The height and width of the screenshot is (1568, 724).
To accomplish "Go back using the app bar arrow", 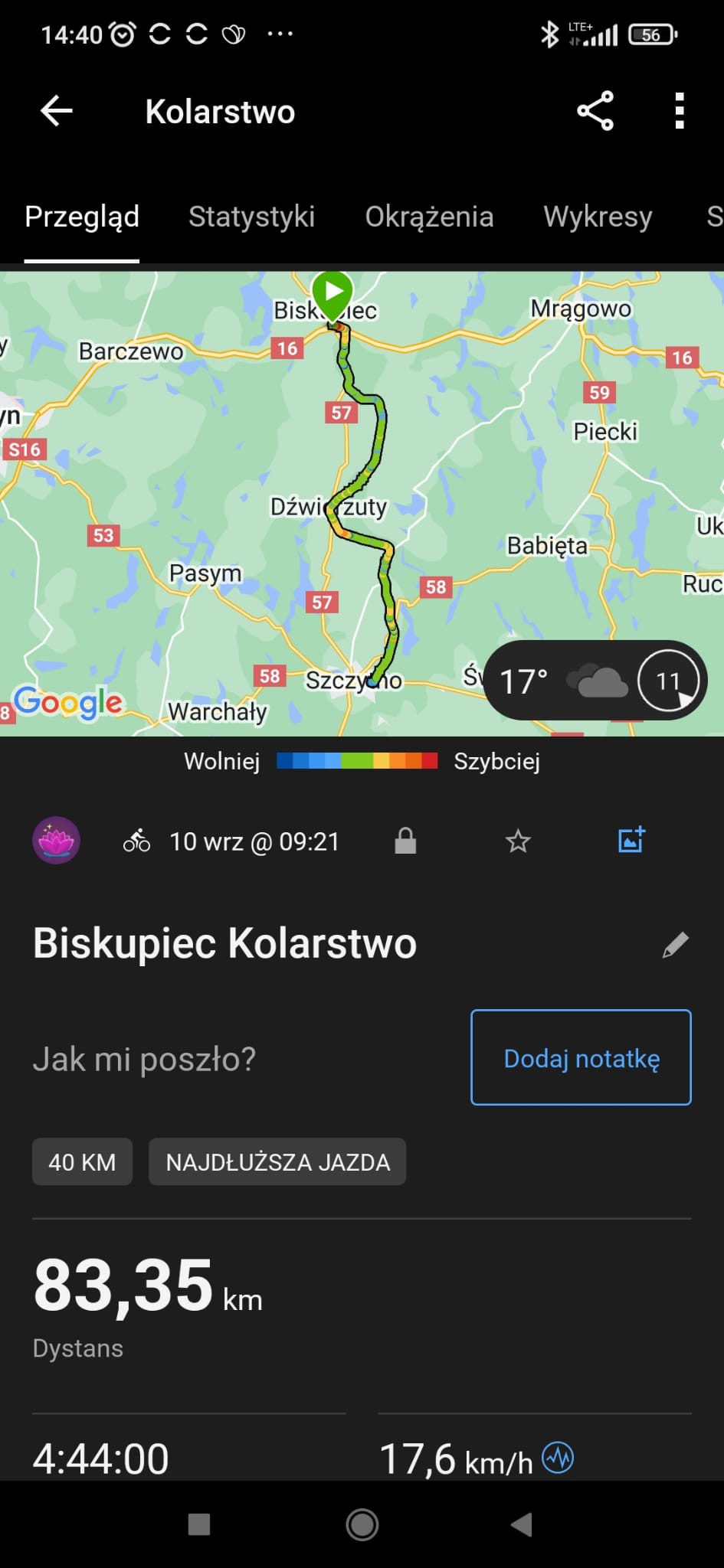I will 57,112.
